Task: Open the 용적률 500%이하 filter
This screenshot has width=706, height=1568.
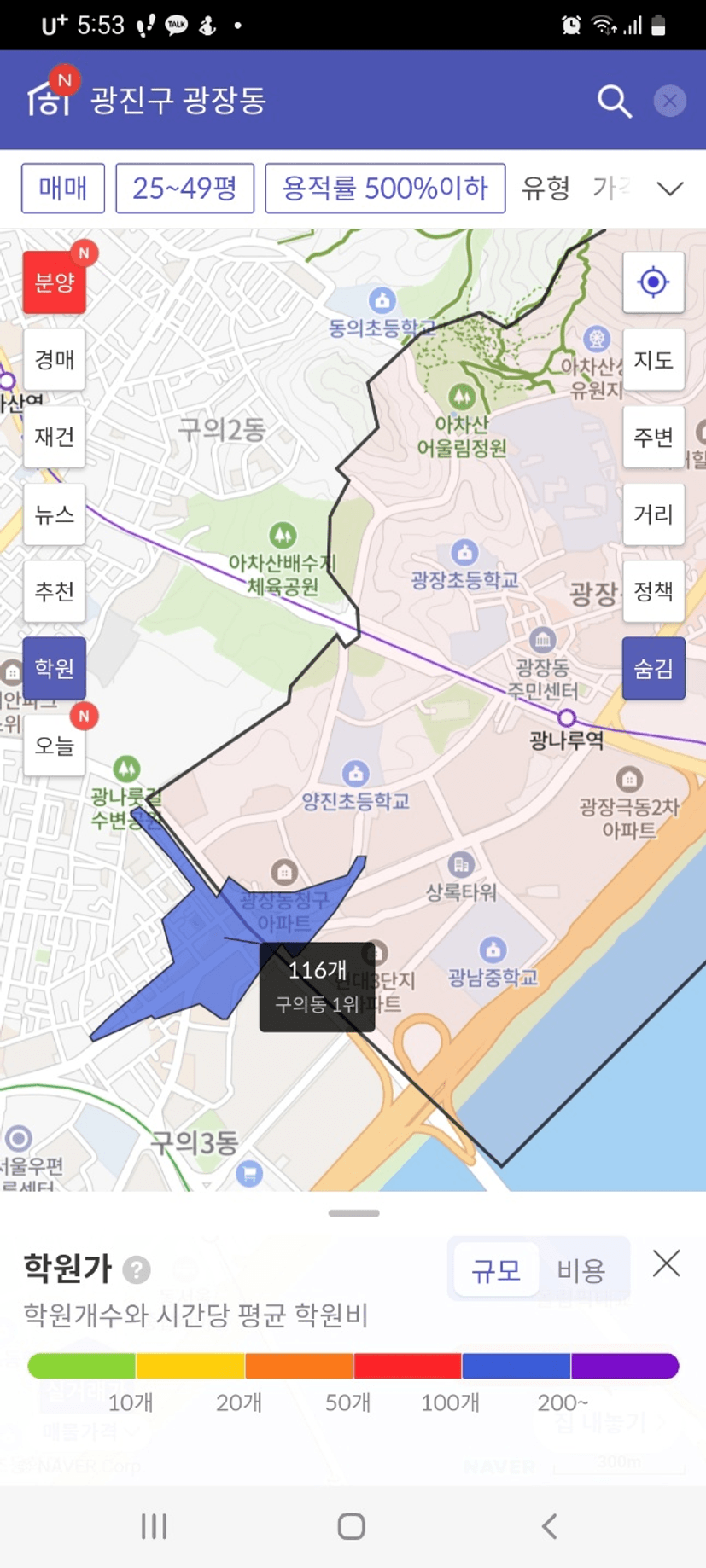Action: (385, 188)
